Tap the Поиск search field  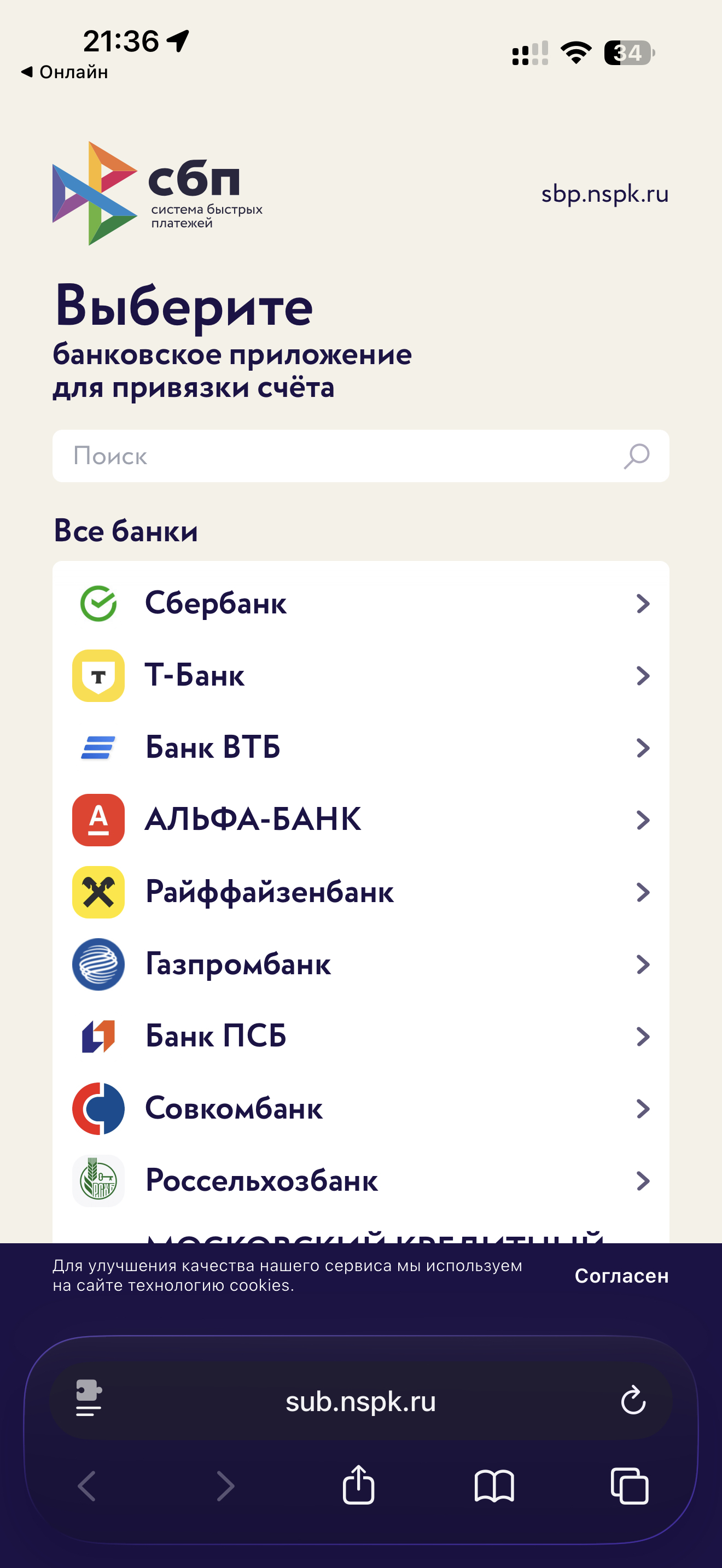coord(341,456)
